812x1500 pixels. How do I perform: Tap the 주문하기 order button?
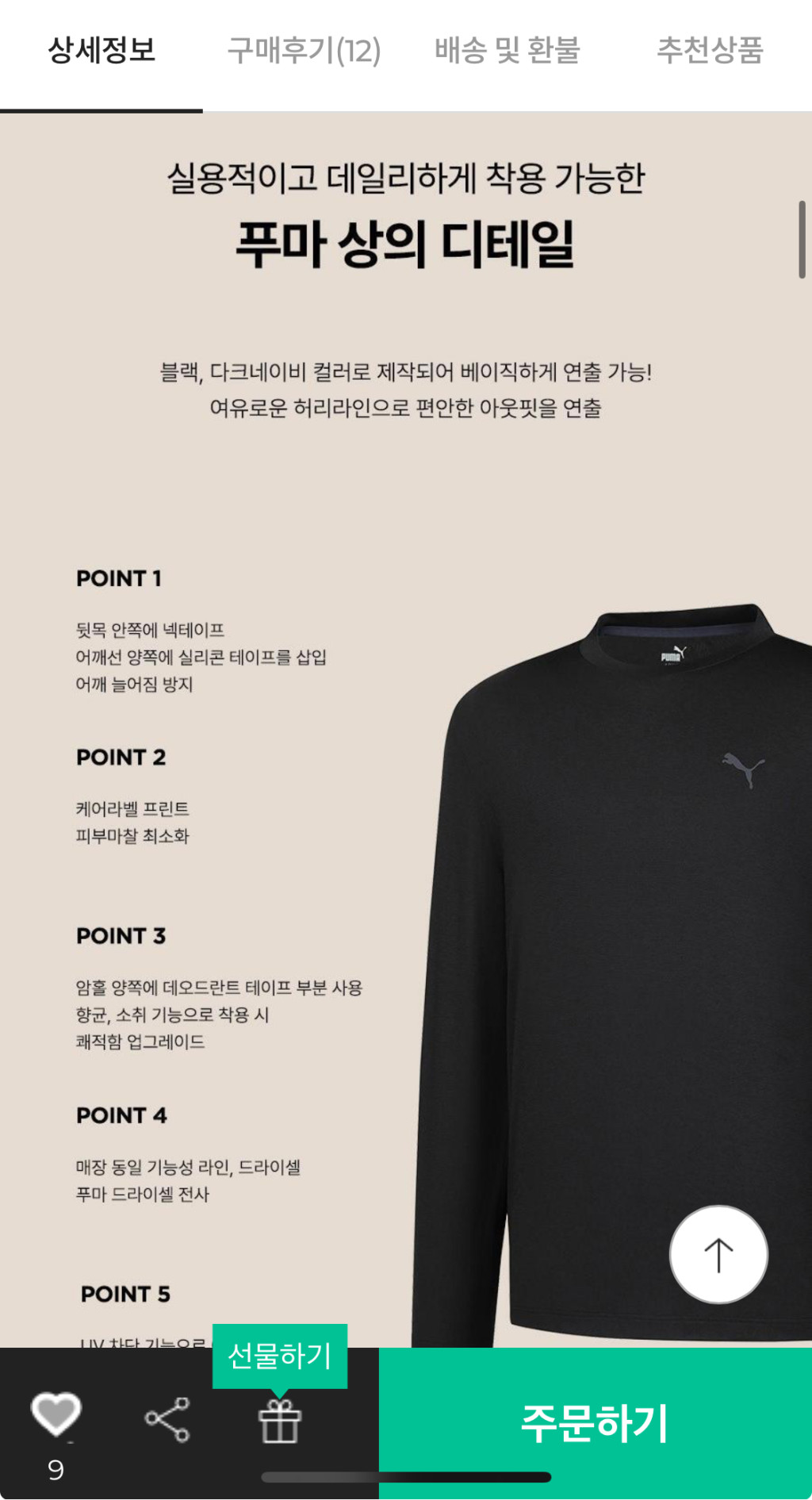(x=595, y=1423)
